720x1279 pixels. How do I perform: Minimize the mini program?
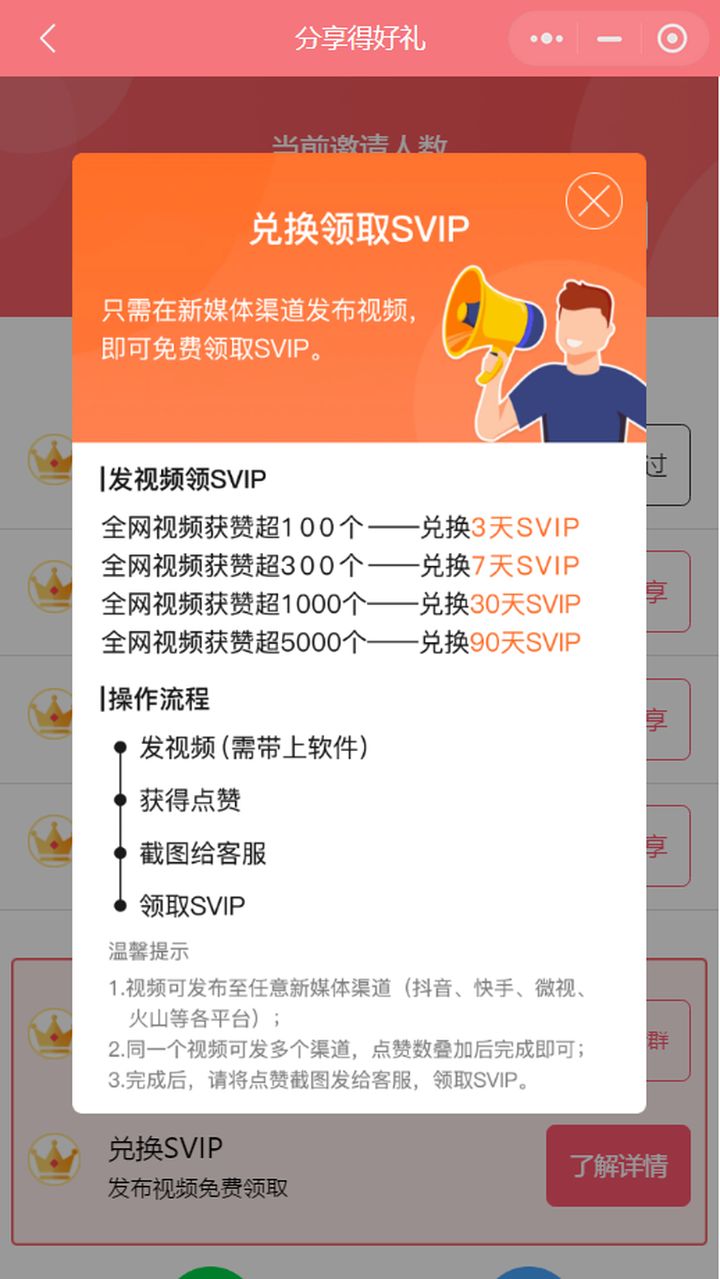click(x=609, y=39)
